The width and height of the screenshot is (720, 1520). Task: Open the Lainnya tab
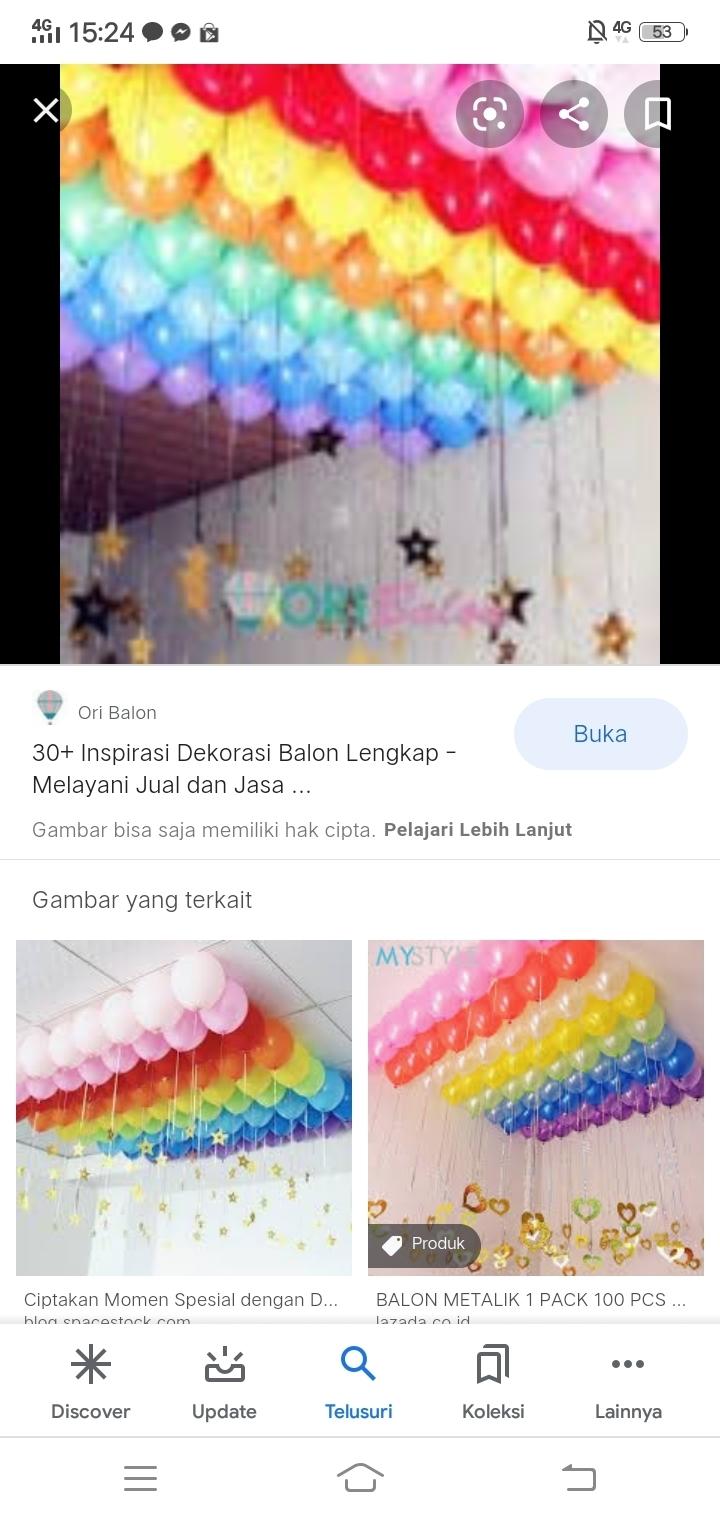(628, 1382)
